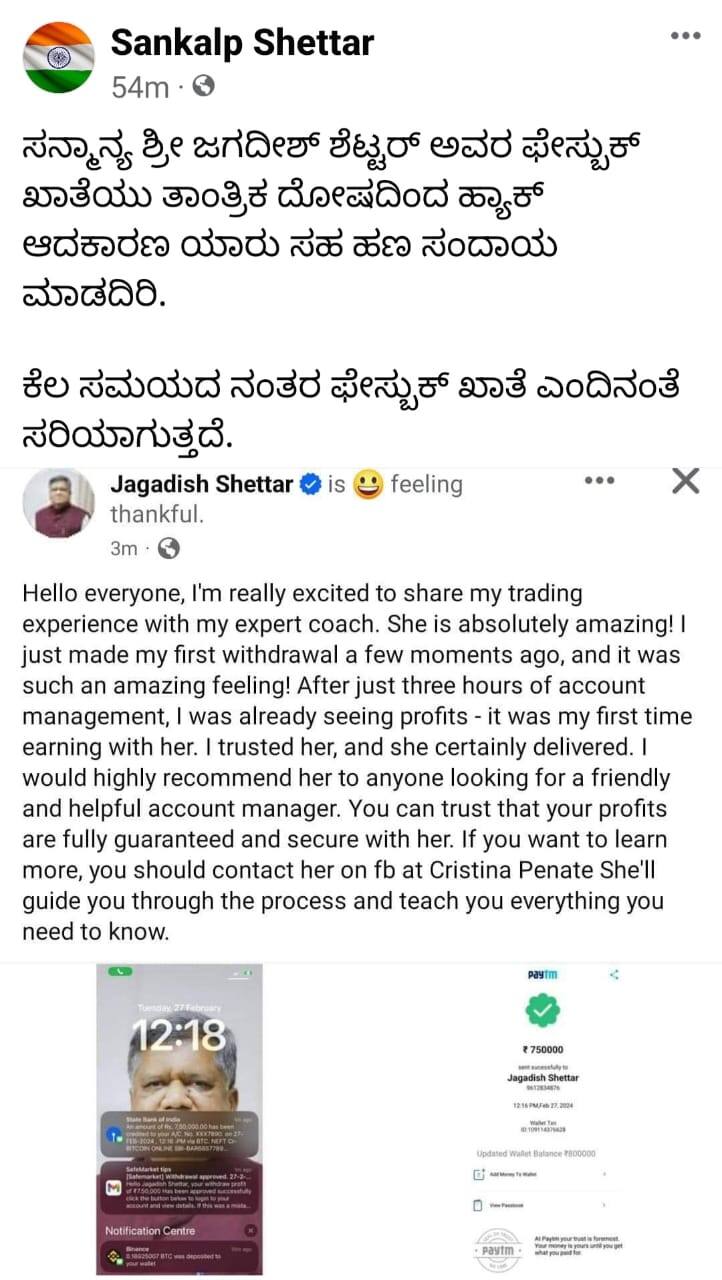The image size is (722, 1280).
Task: Open the Sankalp Shettar profile name link
Action: (242, 43)
